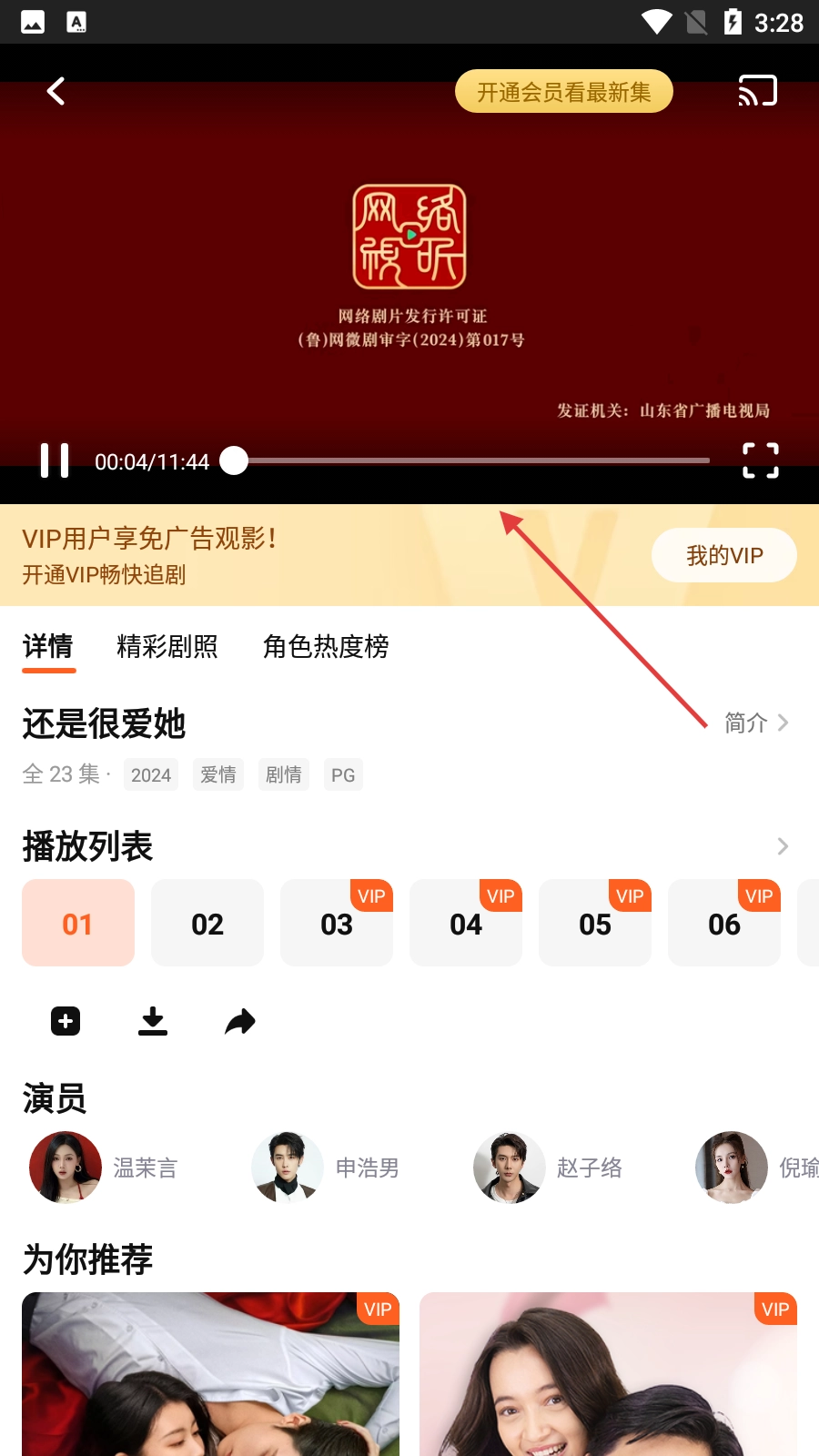Screen dimensions: 819x1456
Task: Cast video to another screen
Action: pyautogui.click(x=757, y=91)
